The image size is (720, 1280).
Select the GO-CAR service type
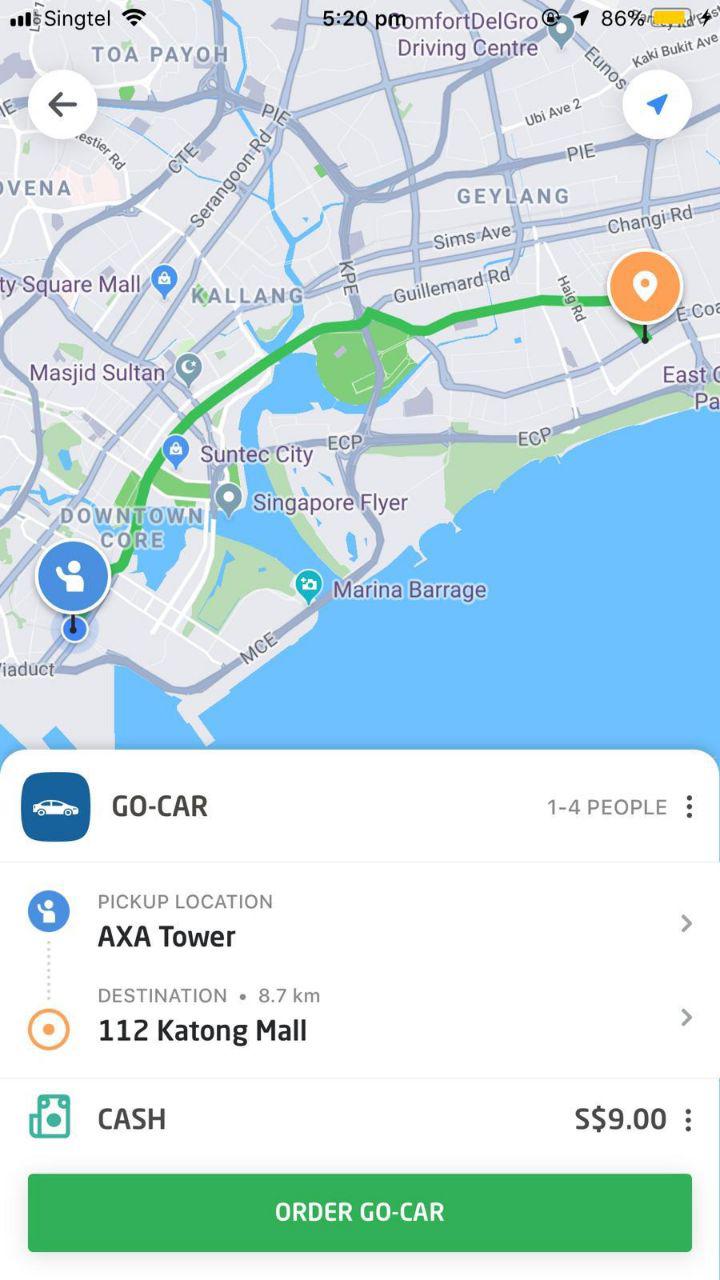pos(360,807)
